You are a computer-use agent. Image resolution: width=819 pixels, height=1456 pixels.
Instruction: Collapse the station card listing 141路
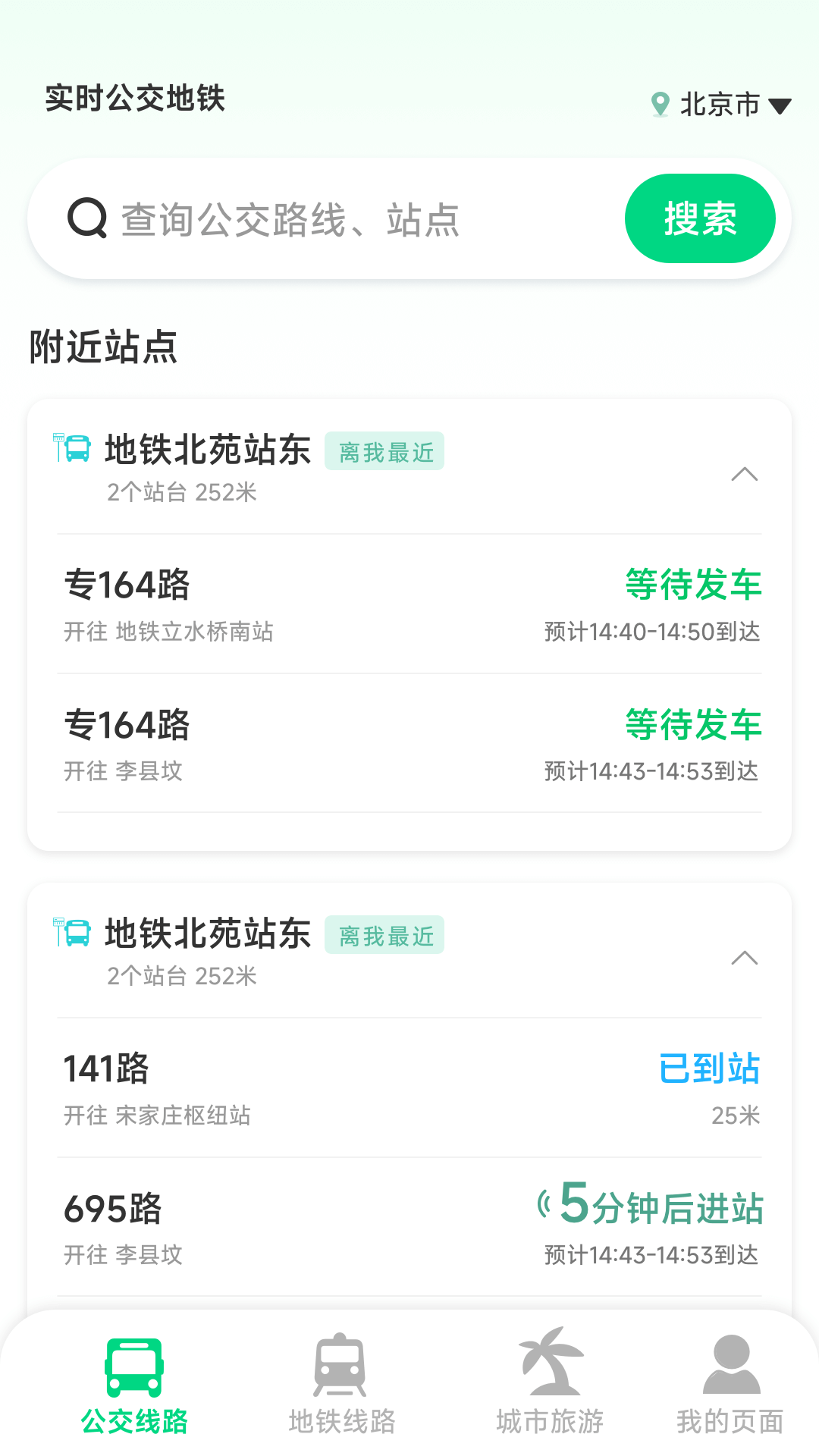click(x=744, y=959)
